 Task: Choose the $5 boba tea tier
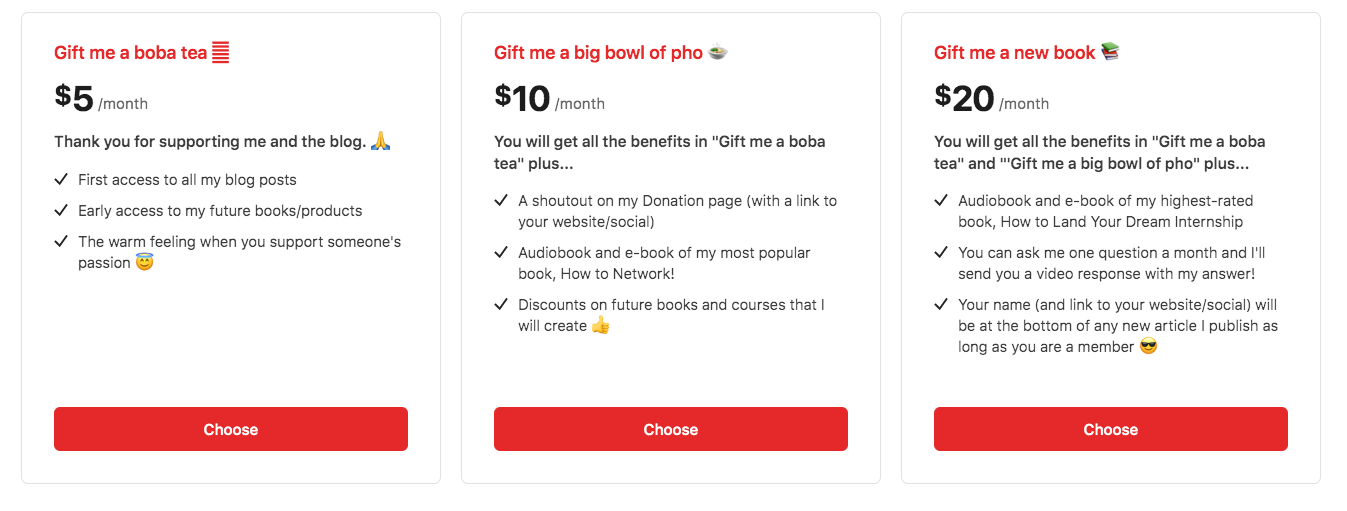coord(230,429)
